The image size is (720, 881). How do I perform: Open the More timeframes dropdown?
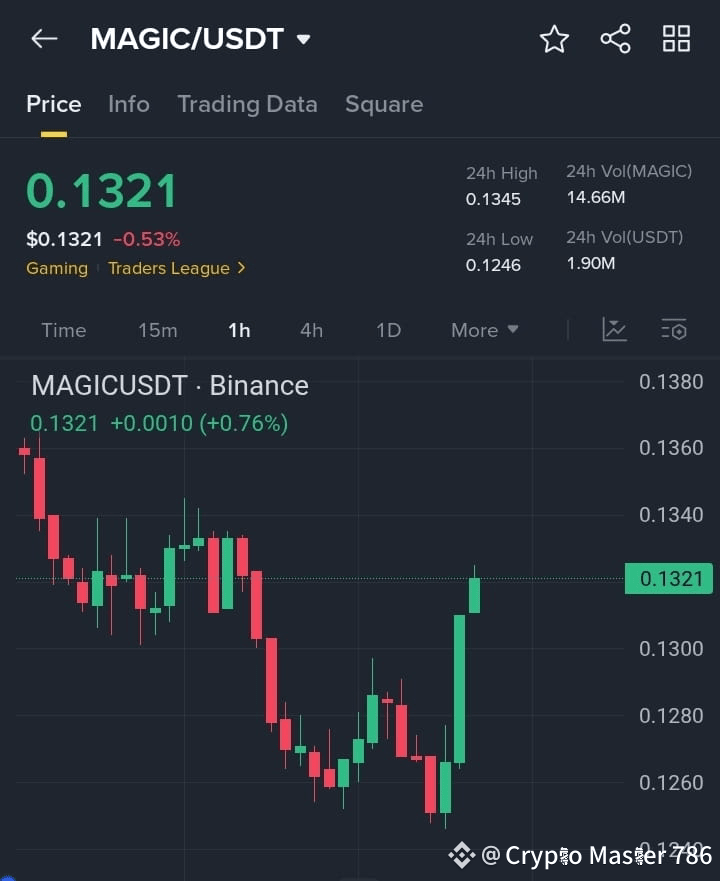483,329
